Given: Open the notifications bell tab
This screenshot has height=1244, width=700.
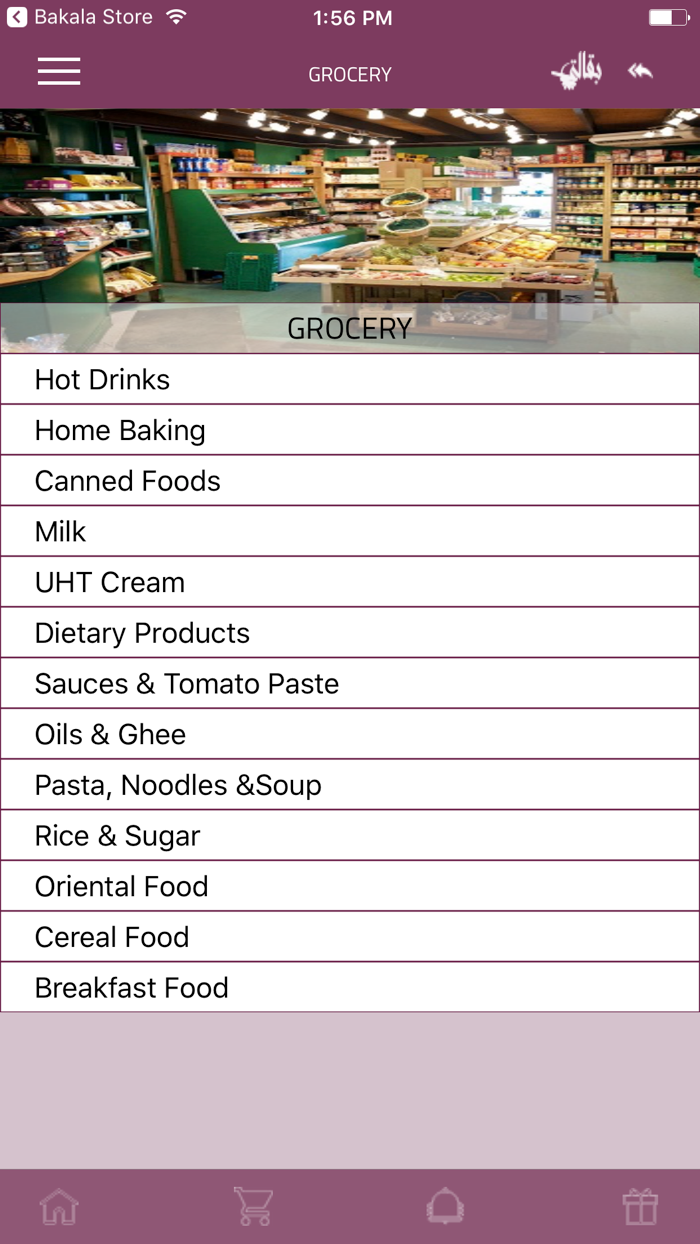Looking at the screenshot, I should pyautogui.click(x=446, y=1207).
